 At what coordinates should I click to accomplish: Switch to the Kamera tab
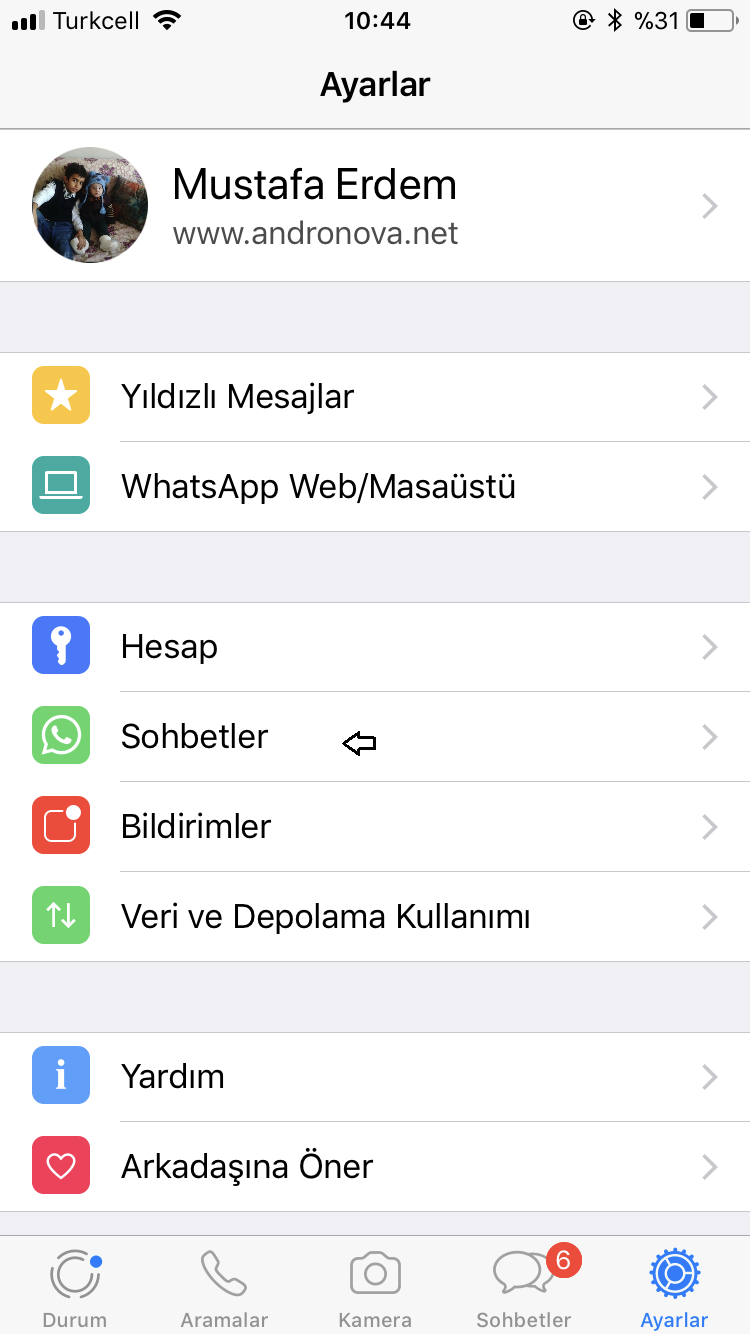coord(375,1288)
